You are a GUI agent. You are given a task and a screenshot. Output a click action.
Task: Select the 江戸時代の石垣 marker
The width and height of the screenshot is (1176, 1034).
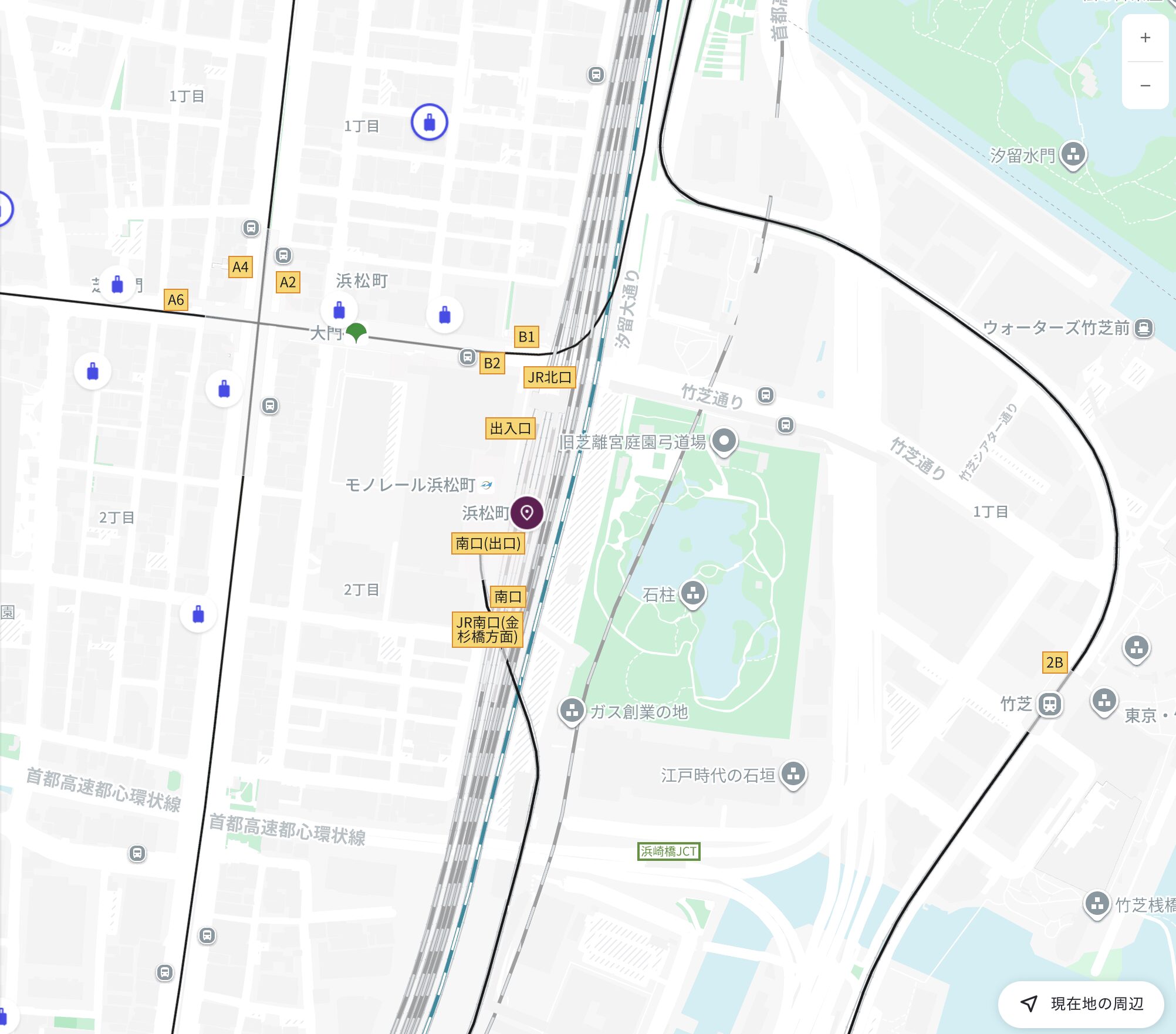(793, 775)
